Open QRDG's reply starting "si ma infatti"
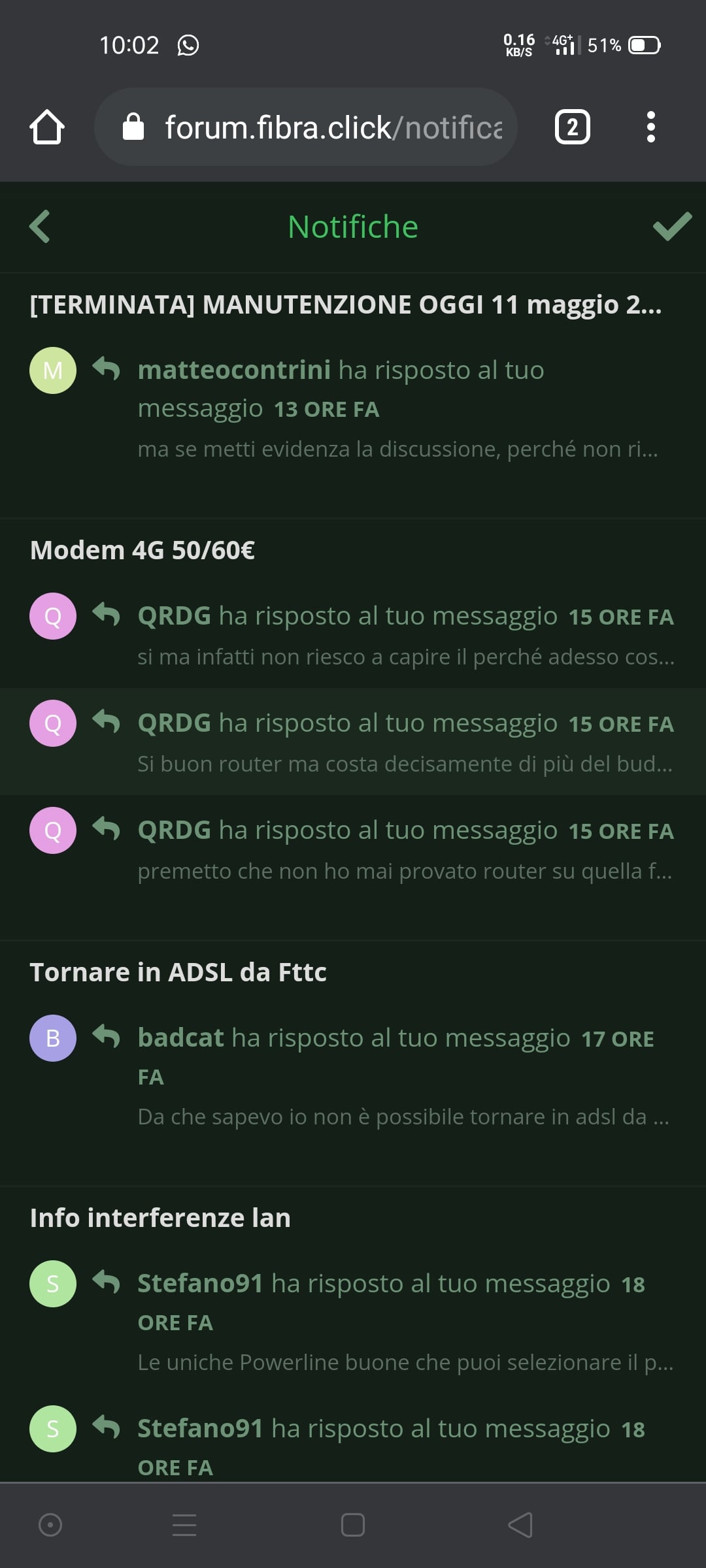706x1568 pixels. click(405, 635)
